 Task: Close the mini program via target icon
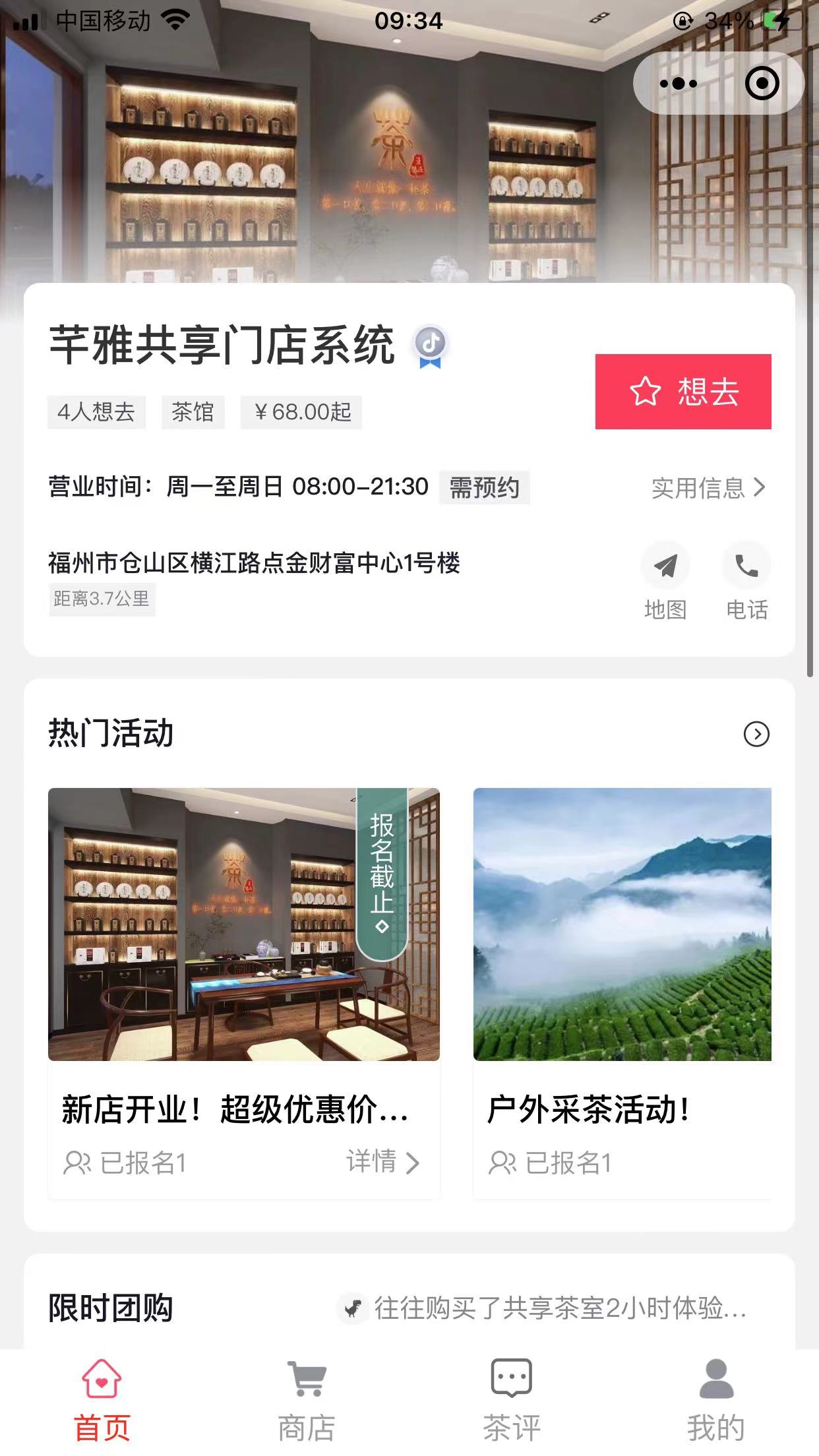tap(762, 84)
